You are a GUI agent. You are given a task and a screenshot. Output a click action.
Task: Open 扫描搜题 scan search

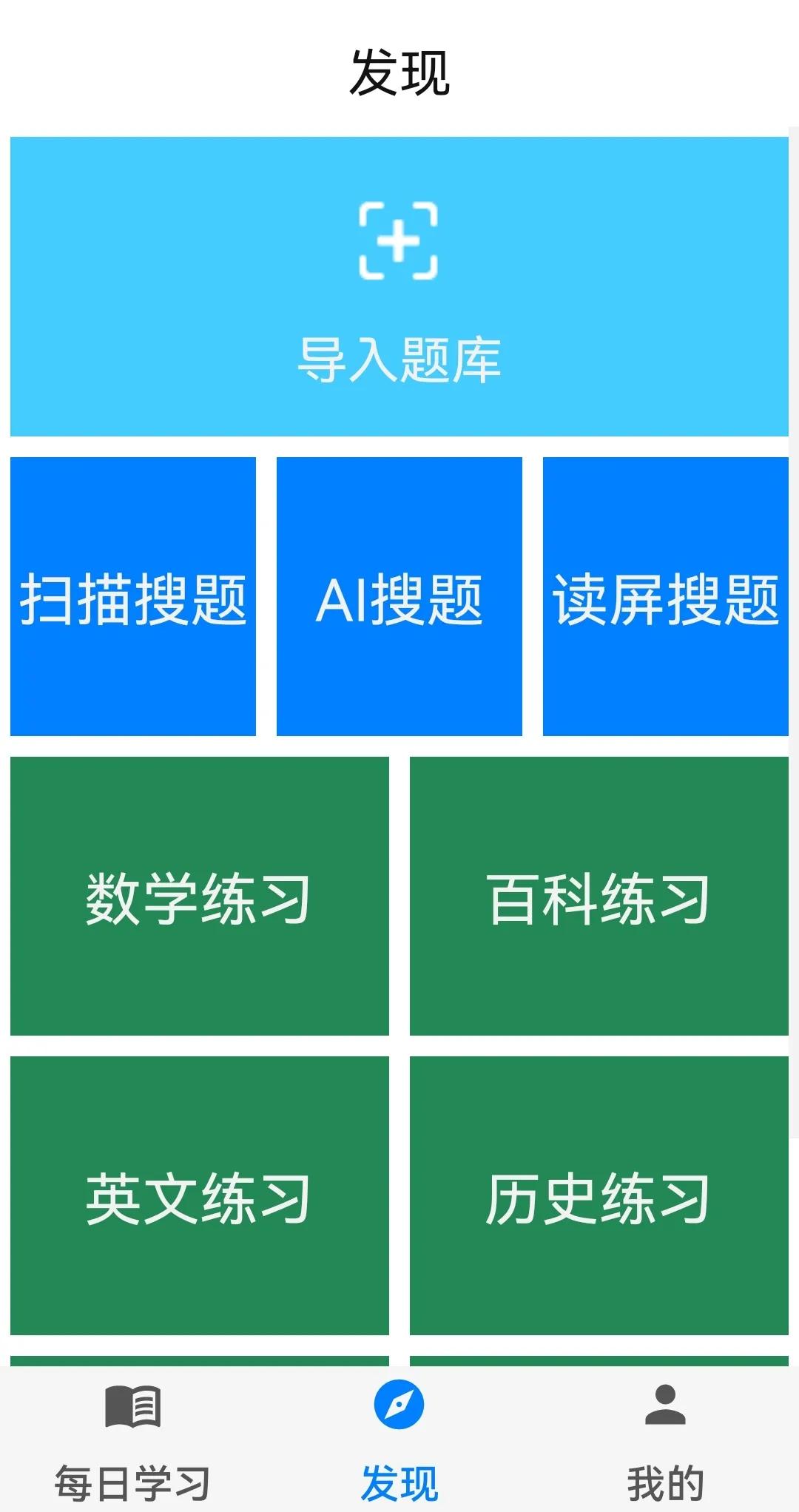click(133, 596)
